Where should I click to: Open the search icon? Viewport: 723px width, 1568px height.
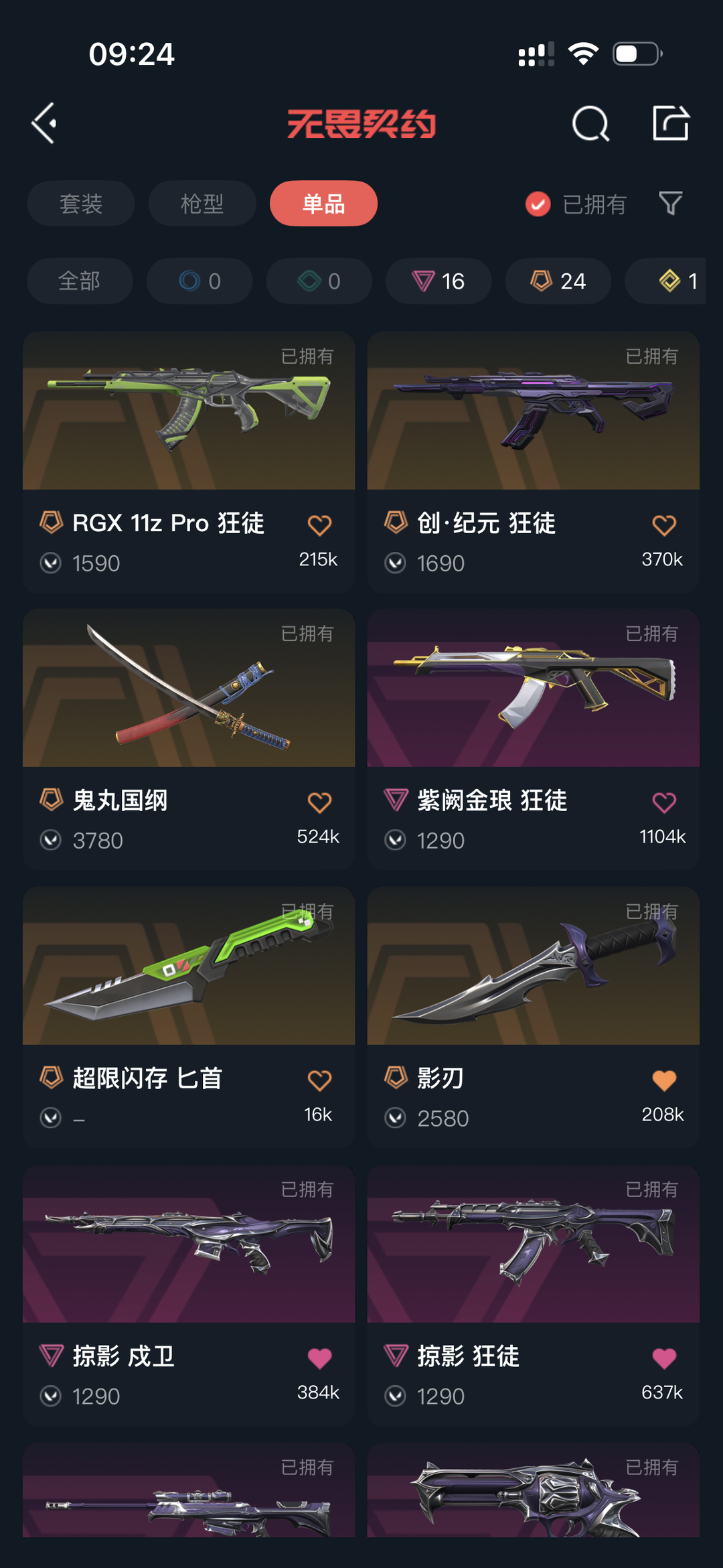tap(590, 123)
